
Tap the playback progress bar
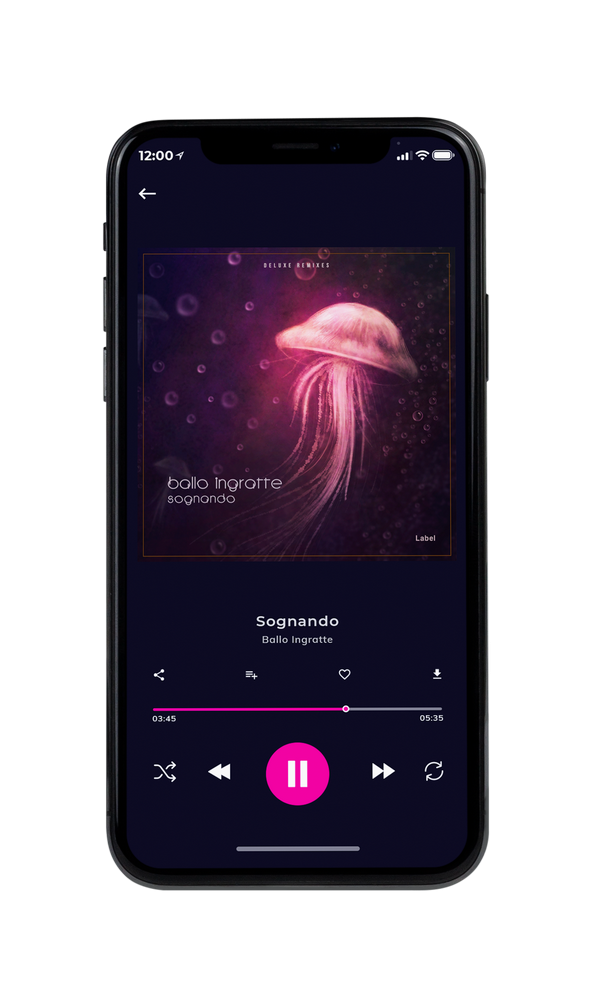[x=297, y=709]
